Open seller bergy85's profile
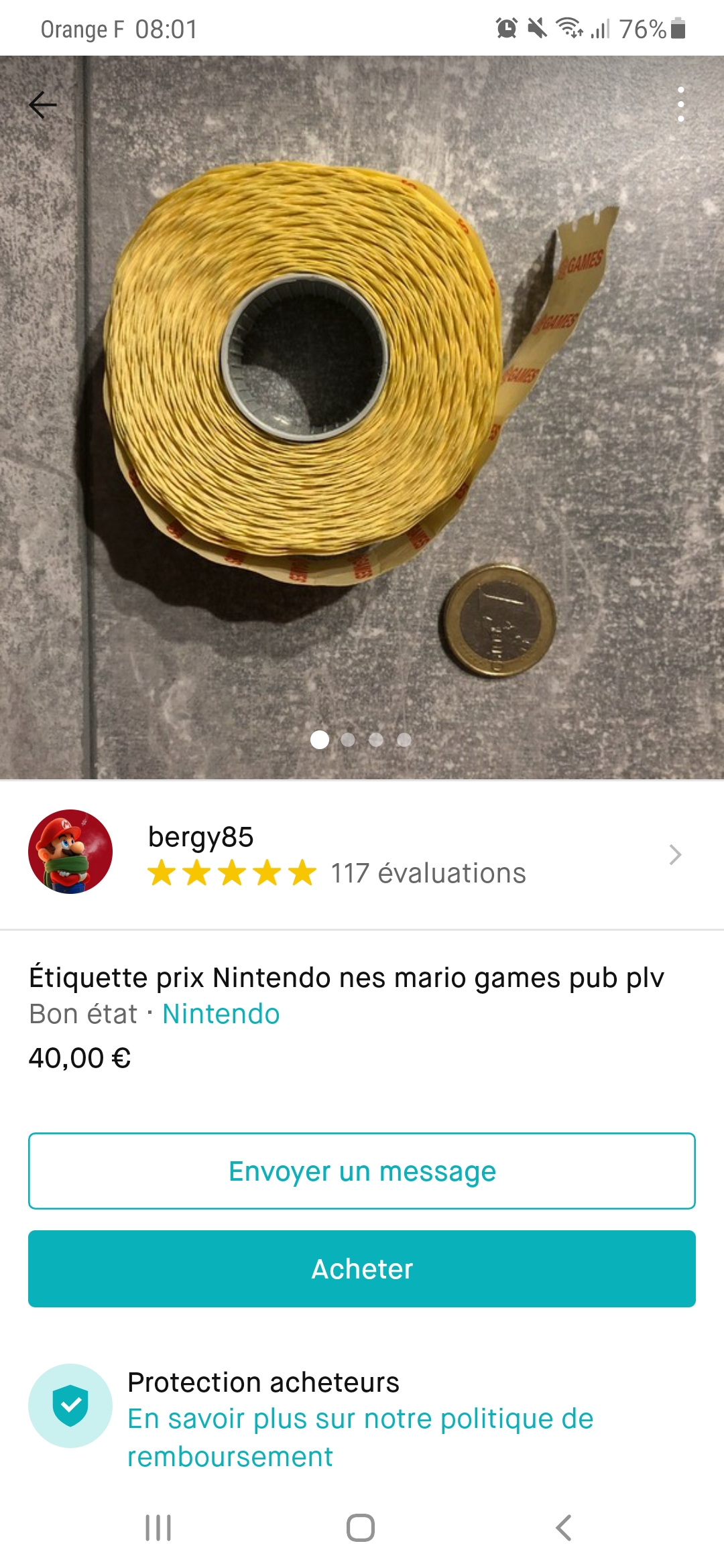Screen dimensions: 724x1568 point(362,854)
